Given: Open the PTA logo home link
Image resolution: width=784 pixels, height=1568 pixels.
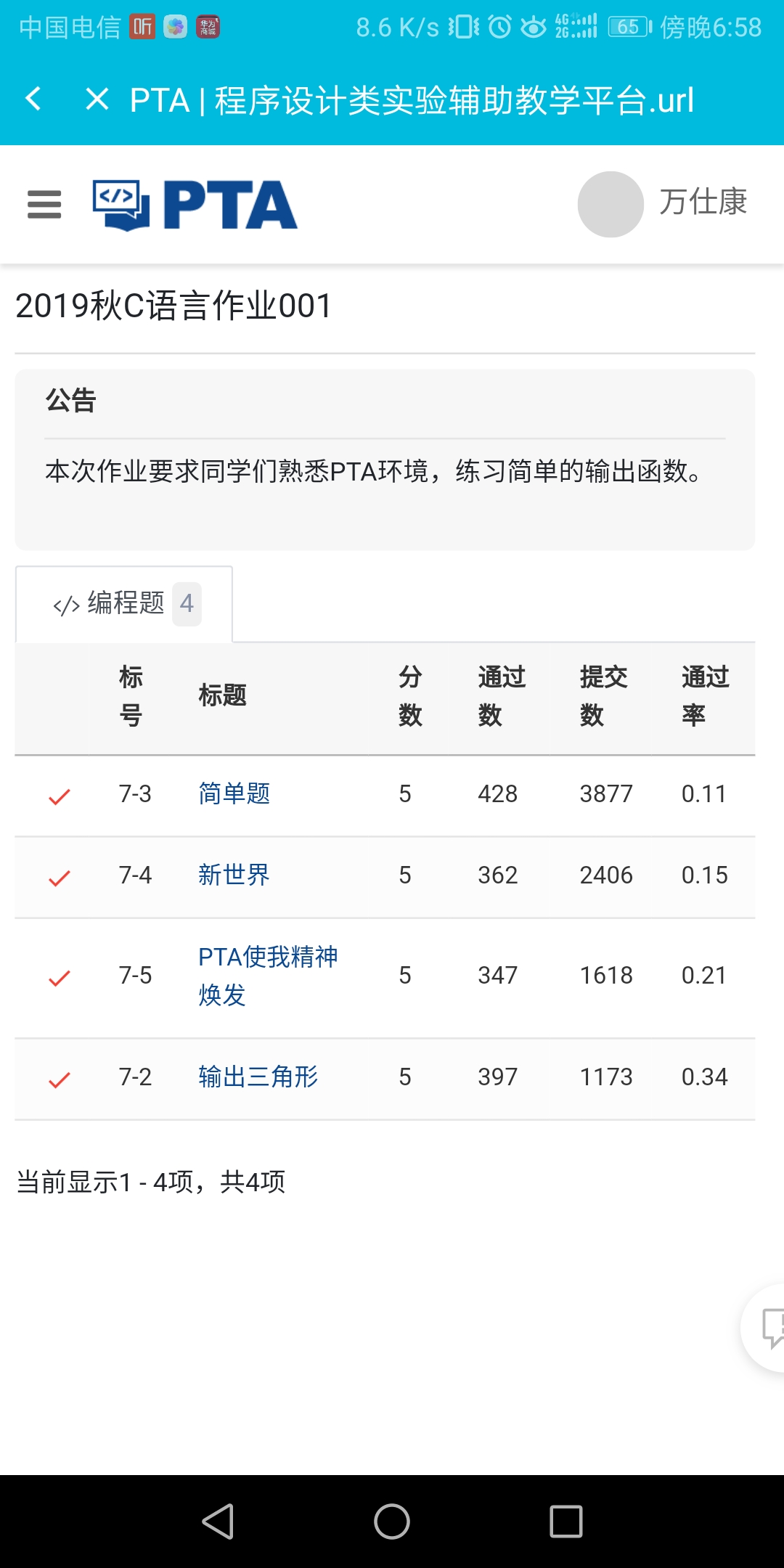Looking at the screenshot, I should (x=195, y=205).
